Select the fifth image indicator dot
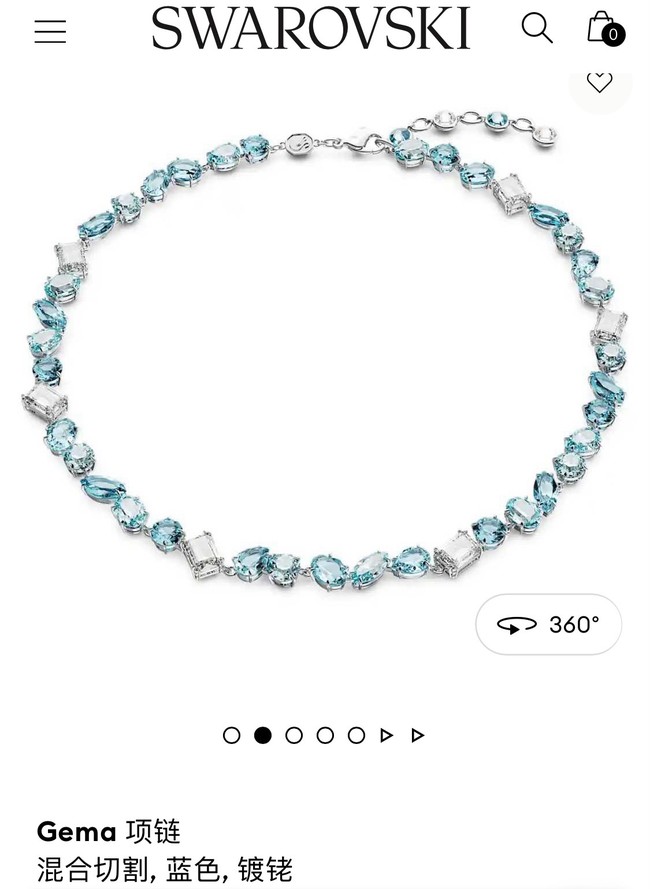 point(356,735)
